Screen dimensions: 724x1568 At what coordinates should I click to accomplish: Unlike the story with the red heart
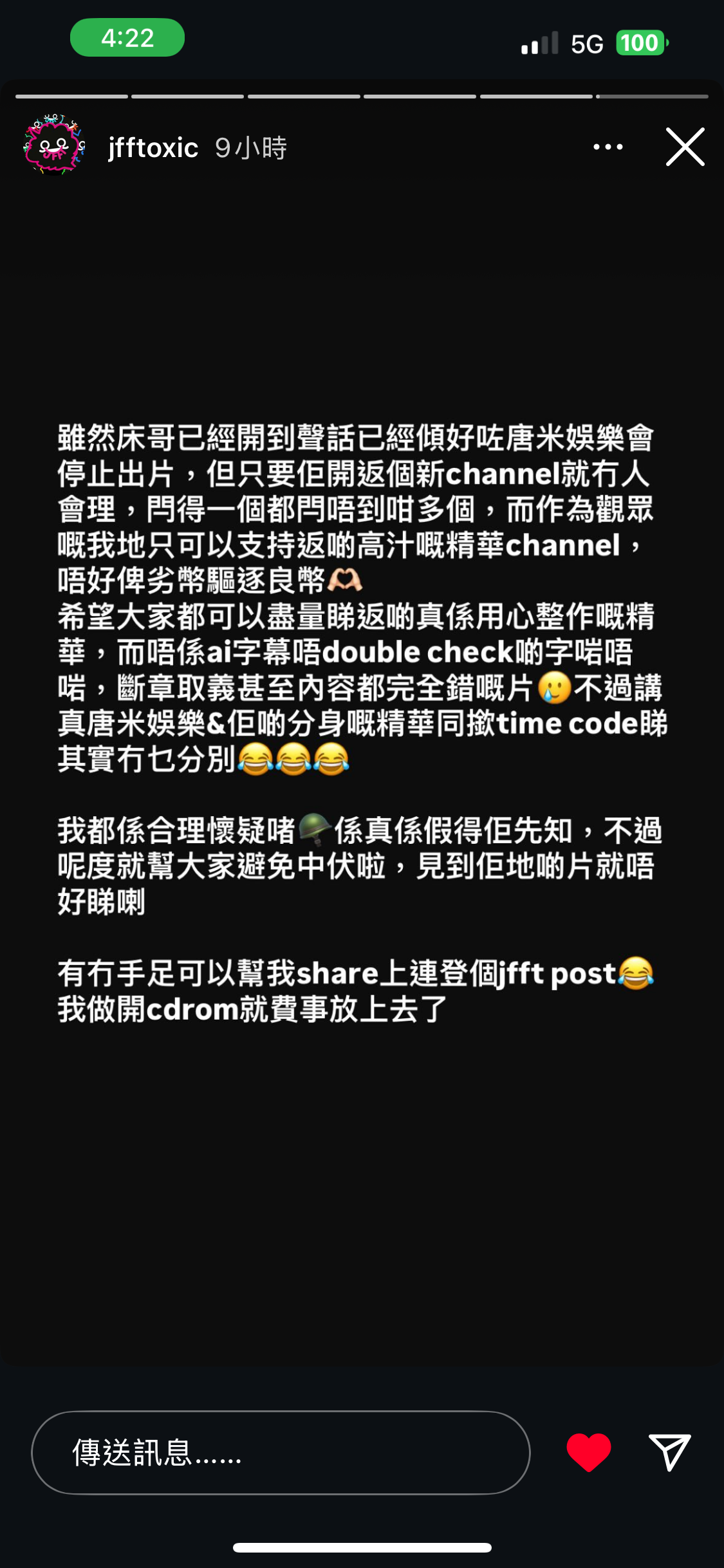pyautogui.click(x=588, y=1453)
